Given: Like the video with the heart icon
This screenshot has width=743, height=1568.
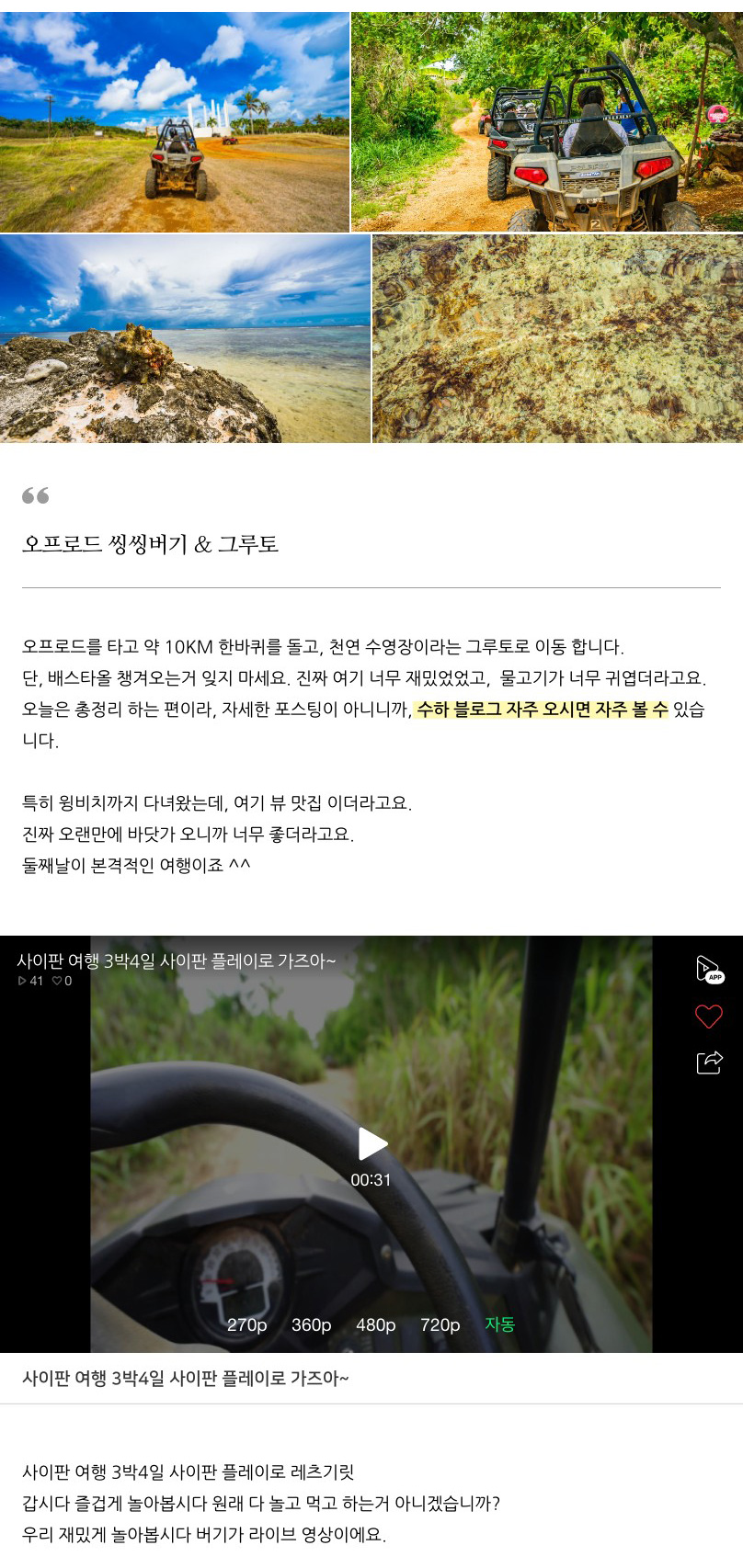Looking at the screenshot, I should pos(708,1017).
